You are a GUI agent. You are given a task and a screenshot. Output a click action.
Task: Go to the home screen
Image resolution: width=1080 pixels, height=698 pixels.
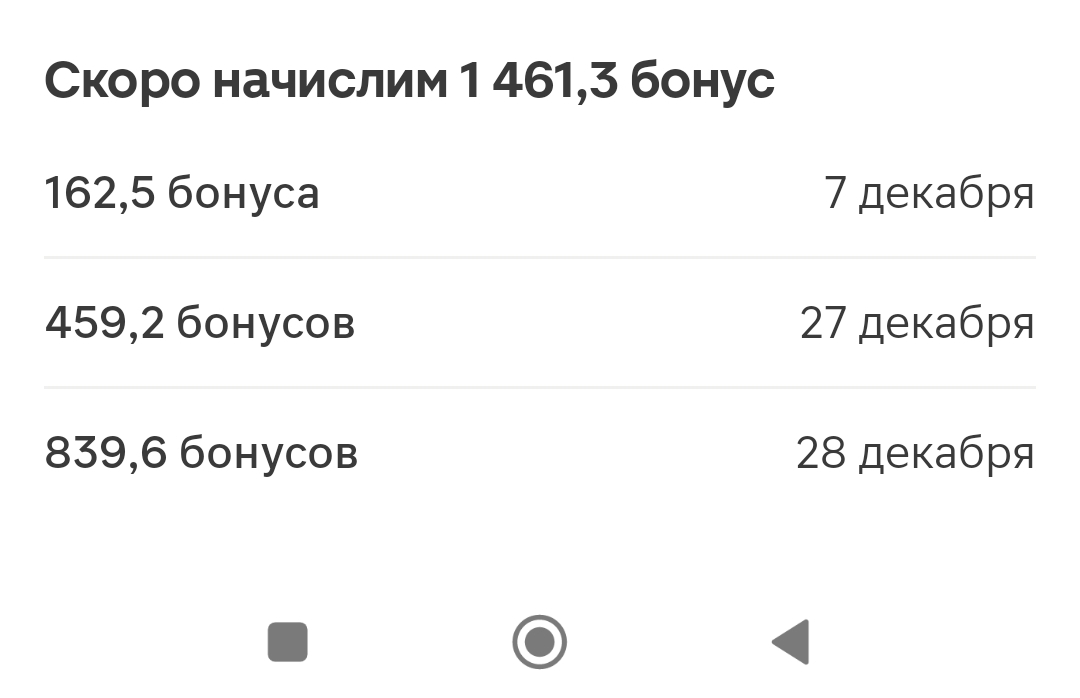click(x=539, y=641)
